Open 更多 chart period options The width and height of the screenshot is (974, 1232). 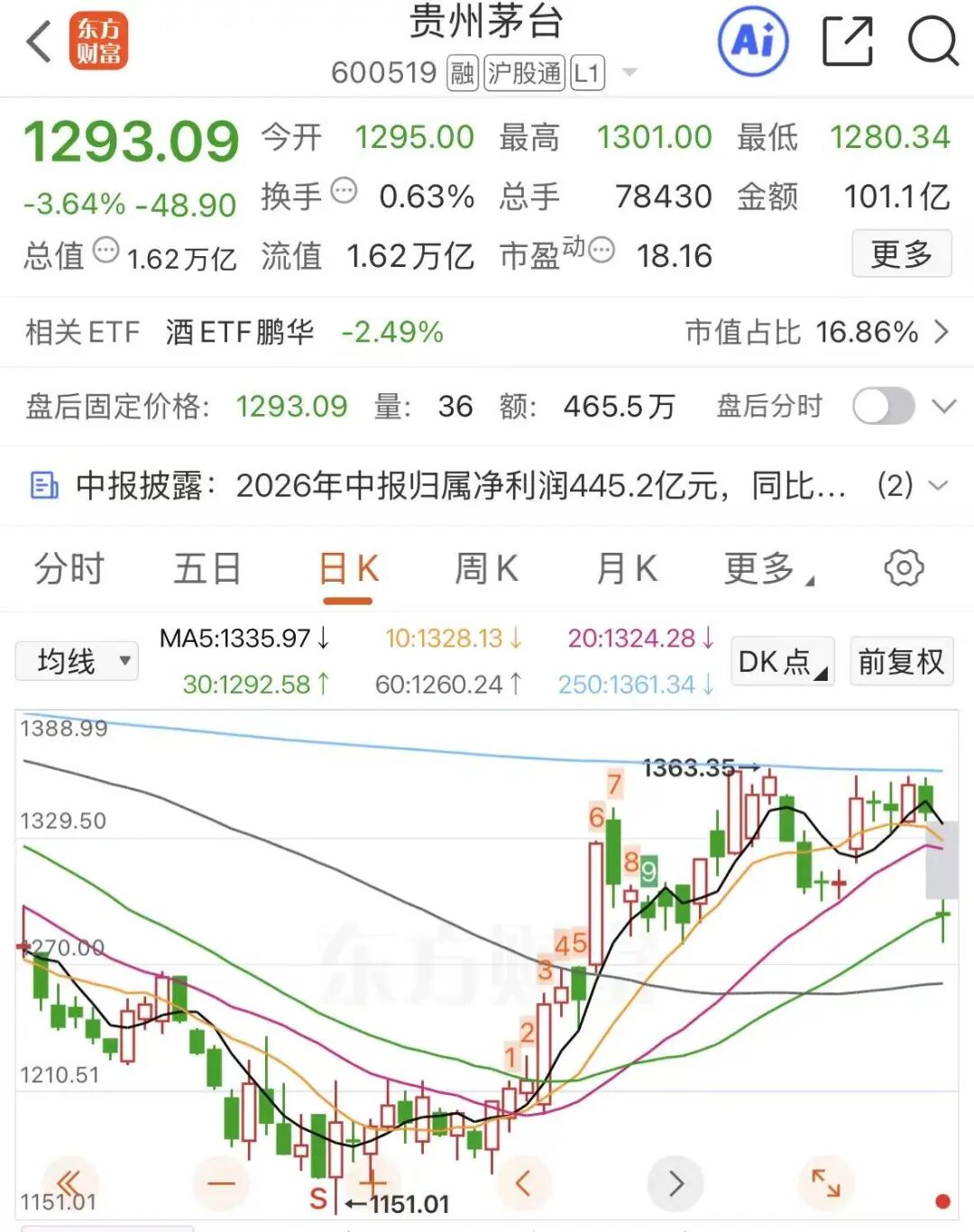[x=768, y=569]
